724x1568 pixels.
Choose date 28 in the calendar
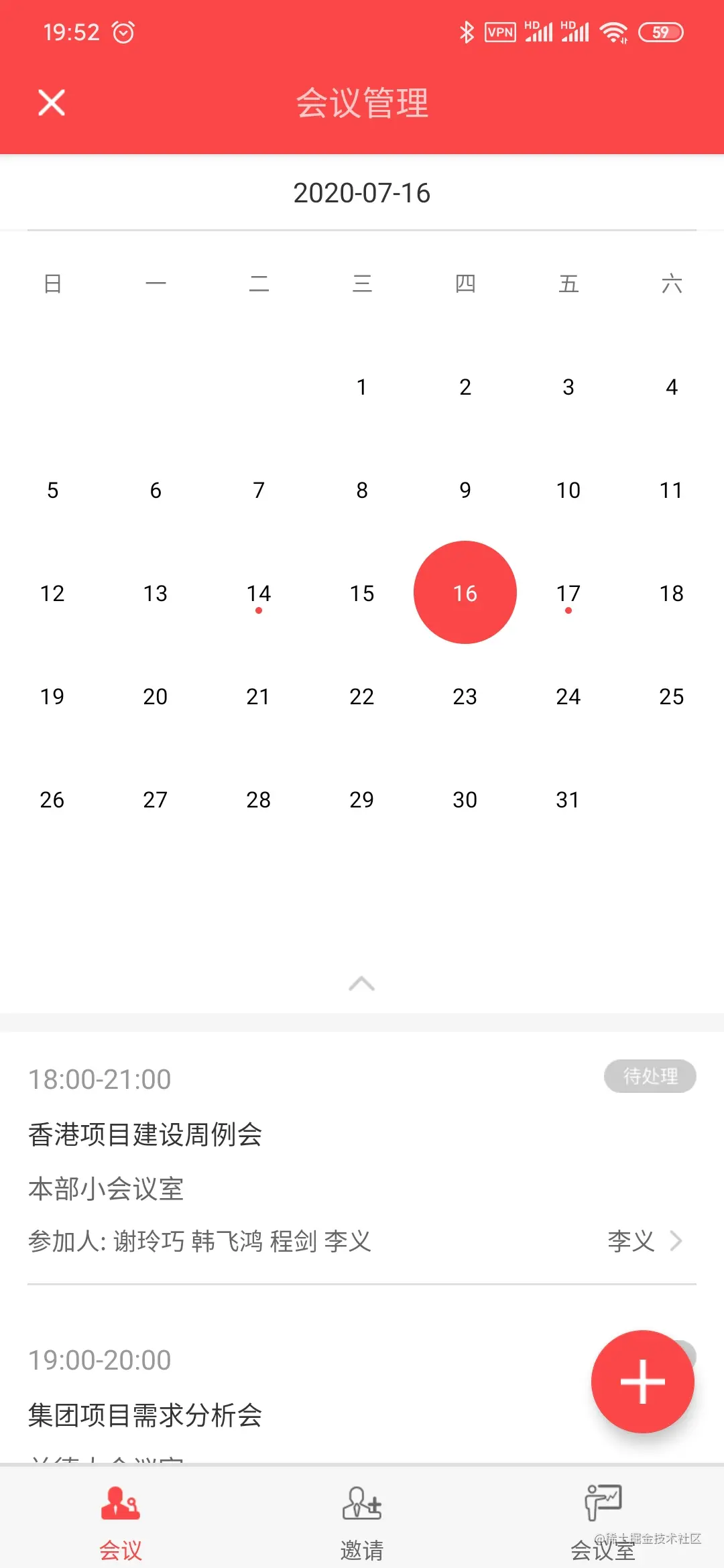pyautogui.click(x=259, y=799)
